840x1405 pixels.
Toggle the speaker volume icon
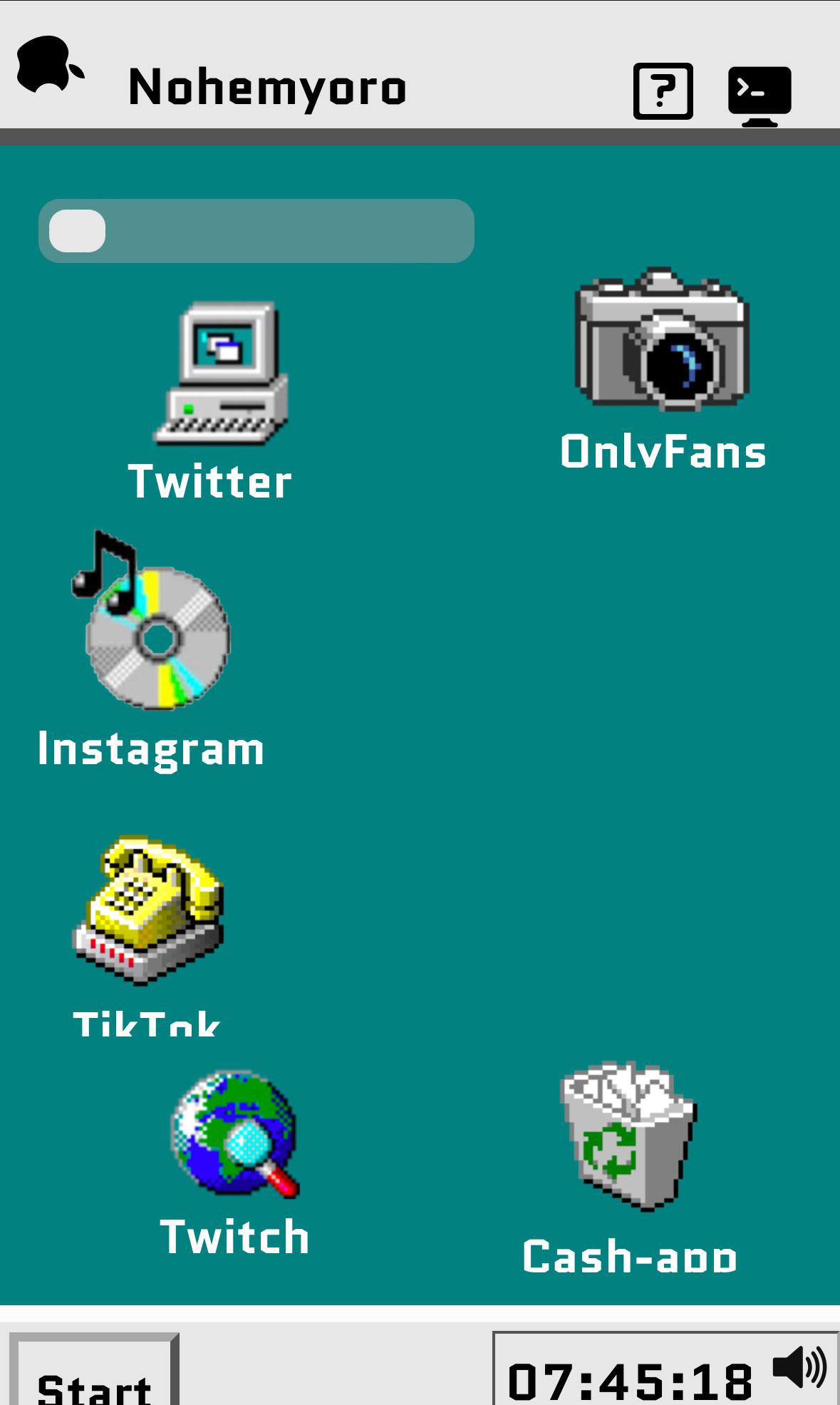point(799,1367)
